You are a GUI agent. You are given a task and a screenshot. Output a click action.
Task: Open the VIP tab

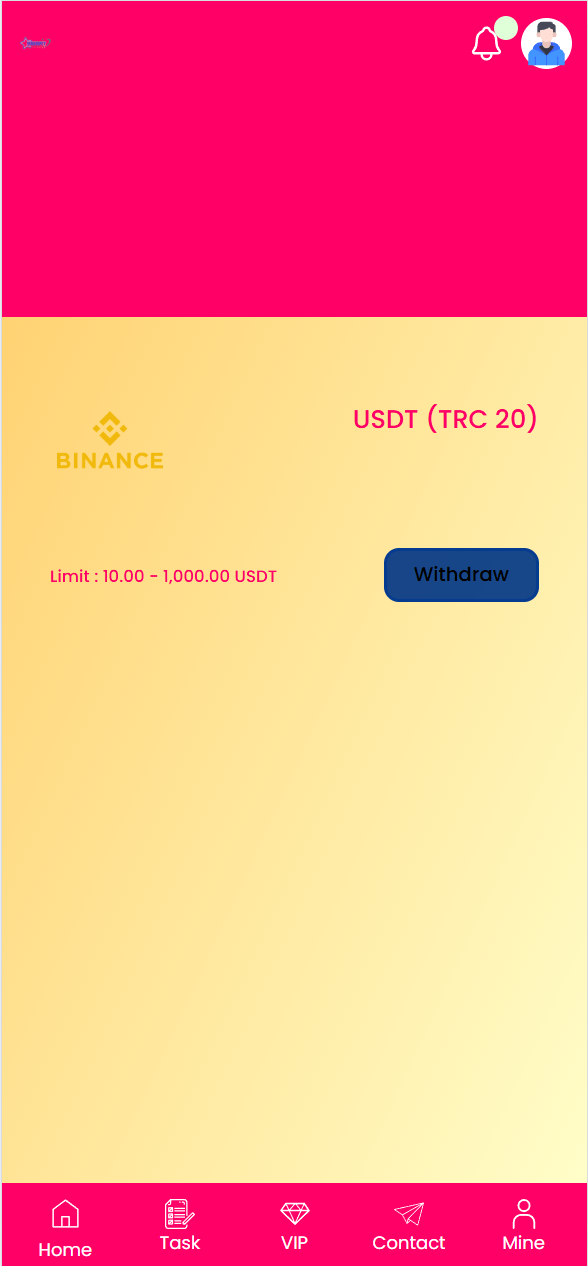pos(294,1226)
